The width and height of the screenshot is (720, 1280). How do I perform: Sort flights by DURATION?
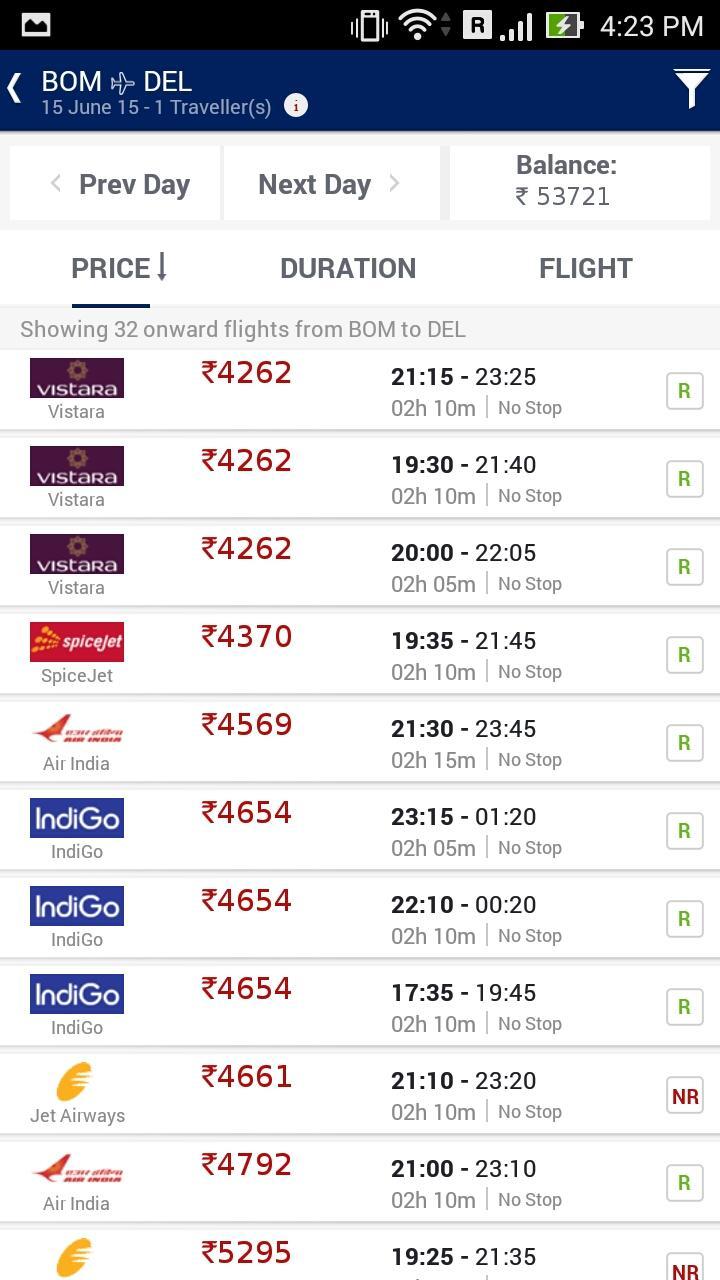click(348, 268)
